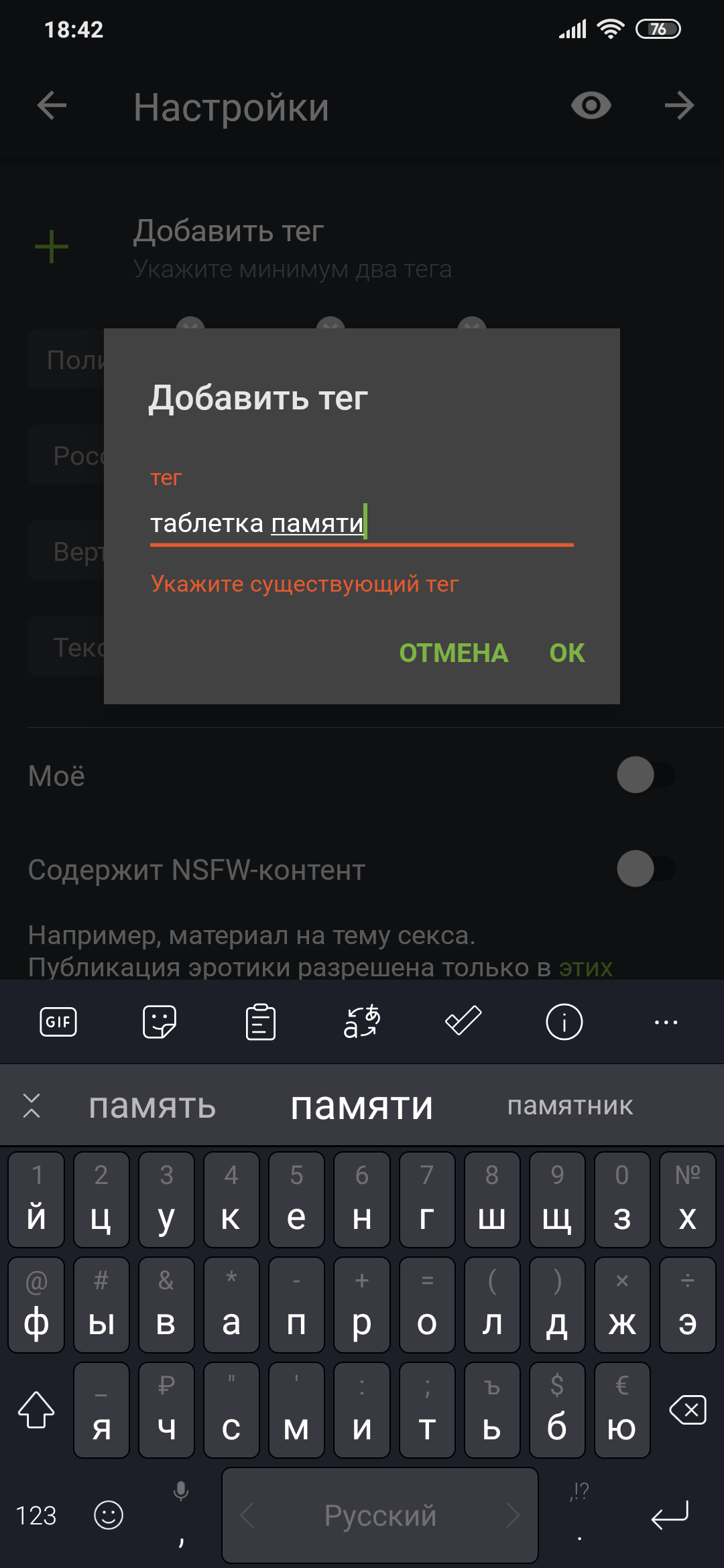724x1568 pixels.
Task: Dismiss the keyboard suggestions strip
Action: 32,1106
